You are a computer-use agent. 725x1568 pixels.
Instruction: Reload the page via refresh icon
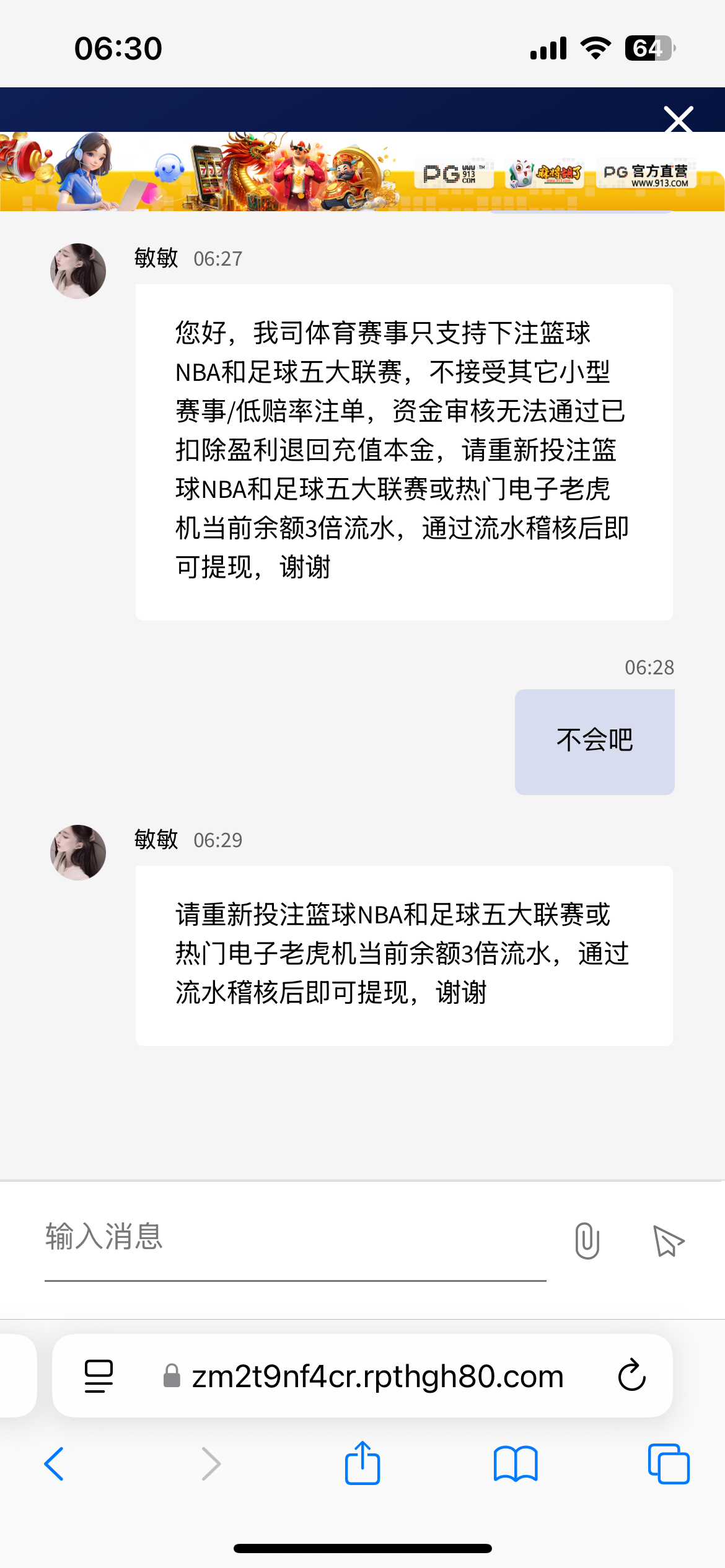[631, 1376]
